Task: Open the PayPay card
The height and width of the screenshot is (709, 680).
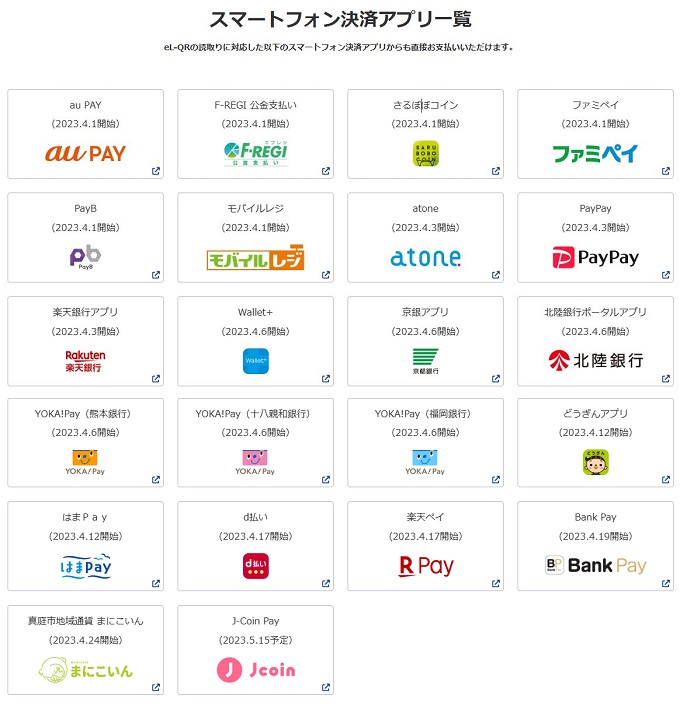Action: (x=595, y=237)
